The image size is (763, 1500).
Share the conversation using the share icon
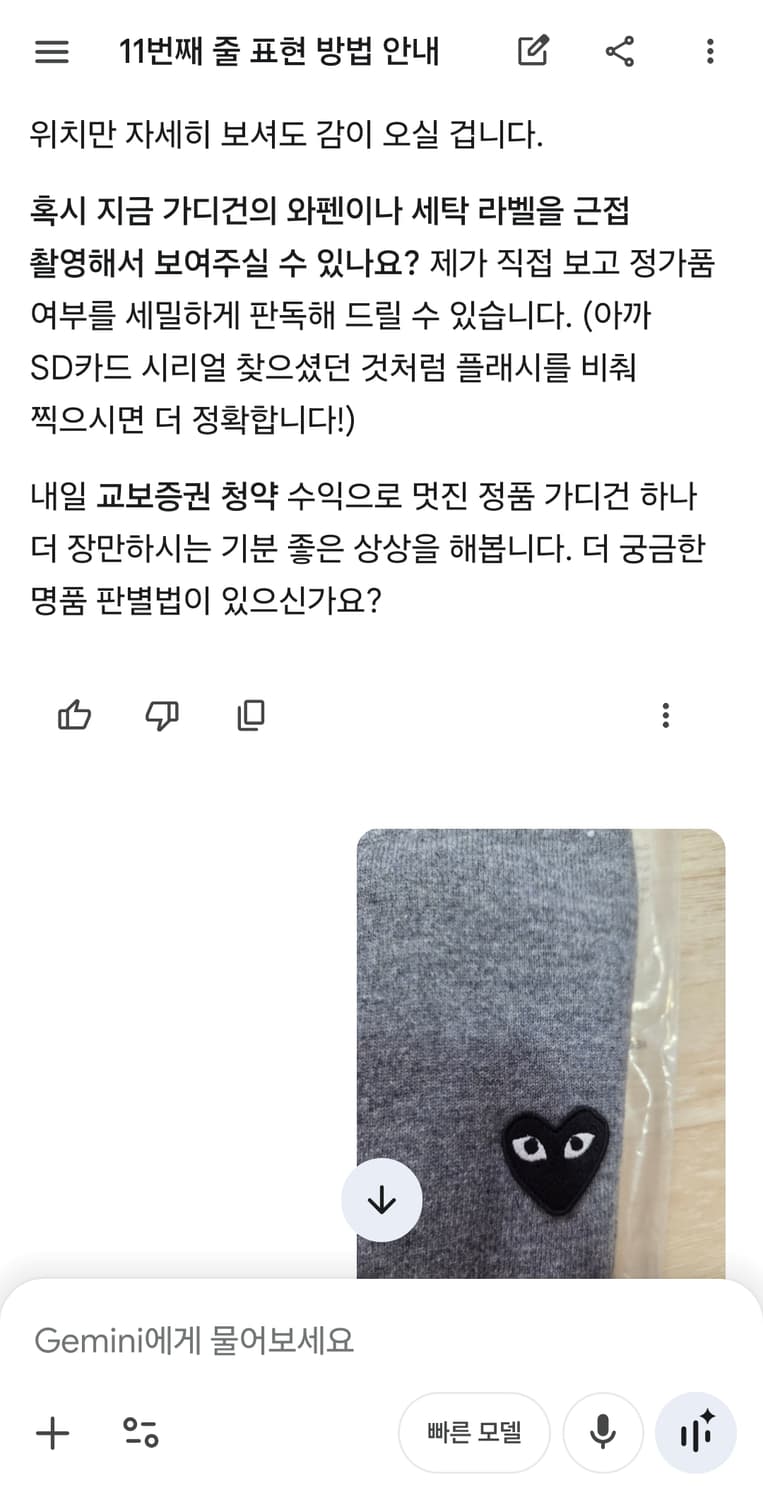pyautogui.click(x=620, y=51)
